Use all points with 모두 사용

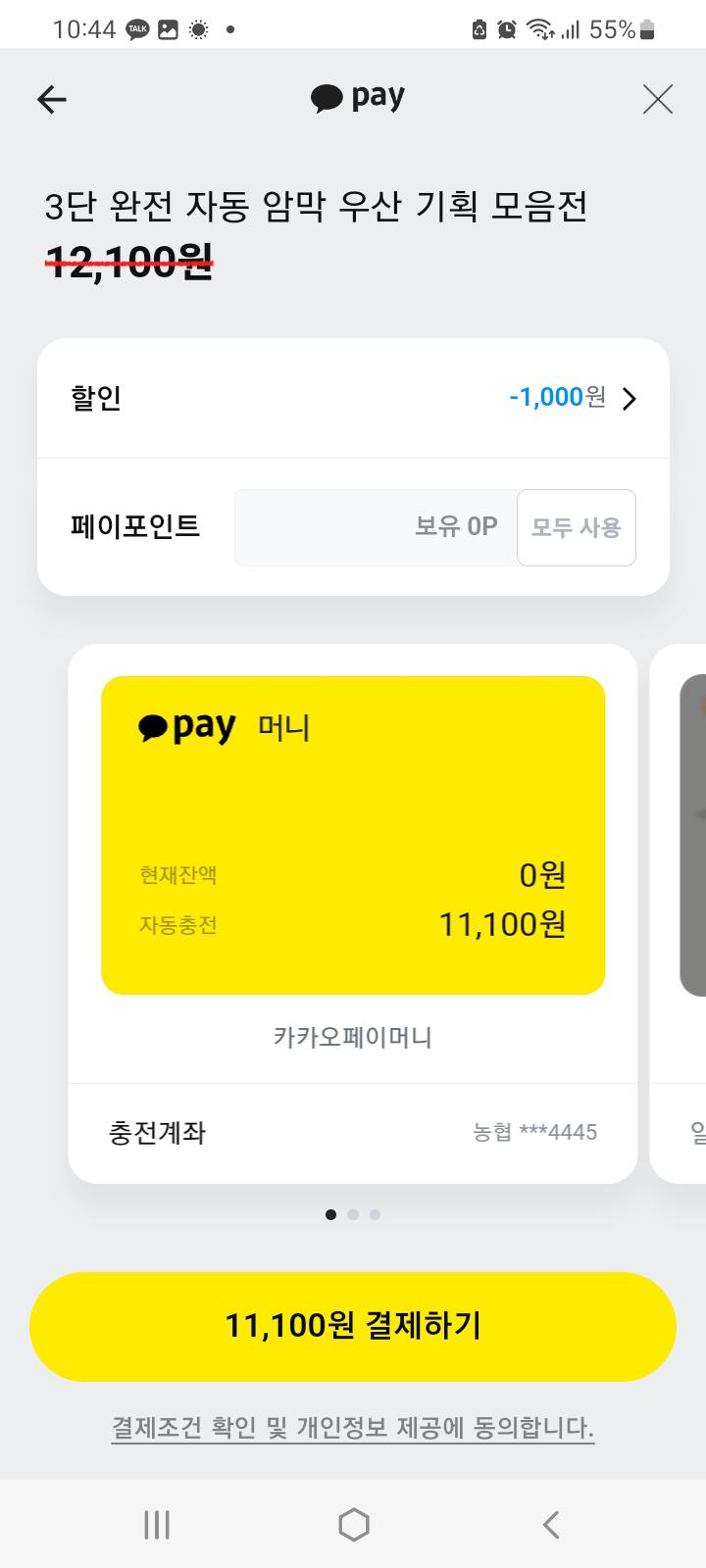576,527
